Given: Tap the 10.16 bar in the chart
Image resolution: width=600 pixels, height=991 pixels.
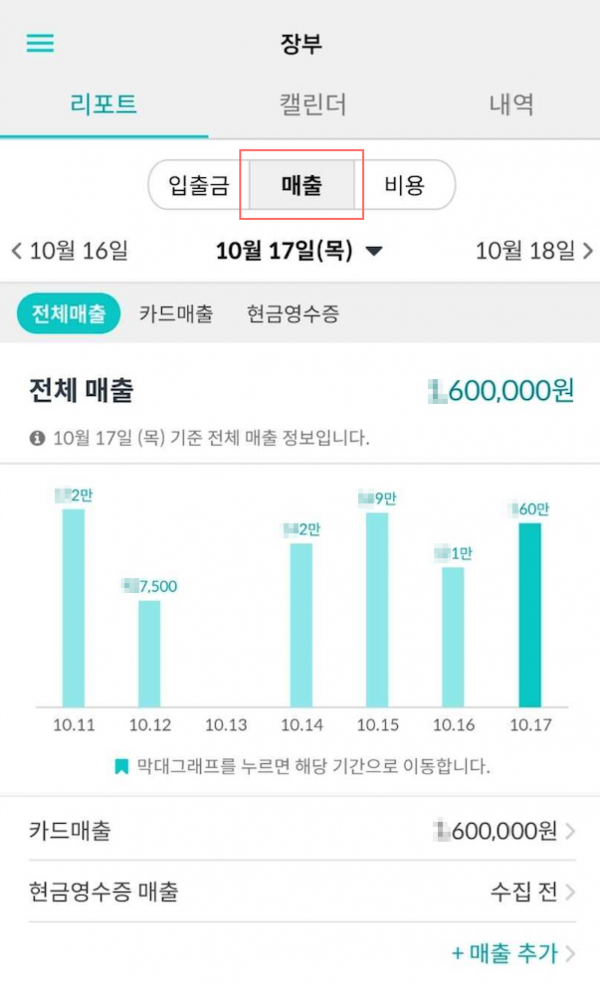Looking at the screenshot, I should tap(453, 637).
